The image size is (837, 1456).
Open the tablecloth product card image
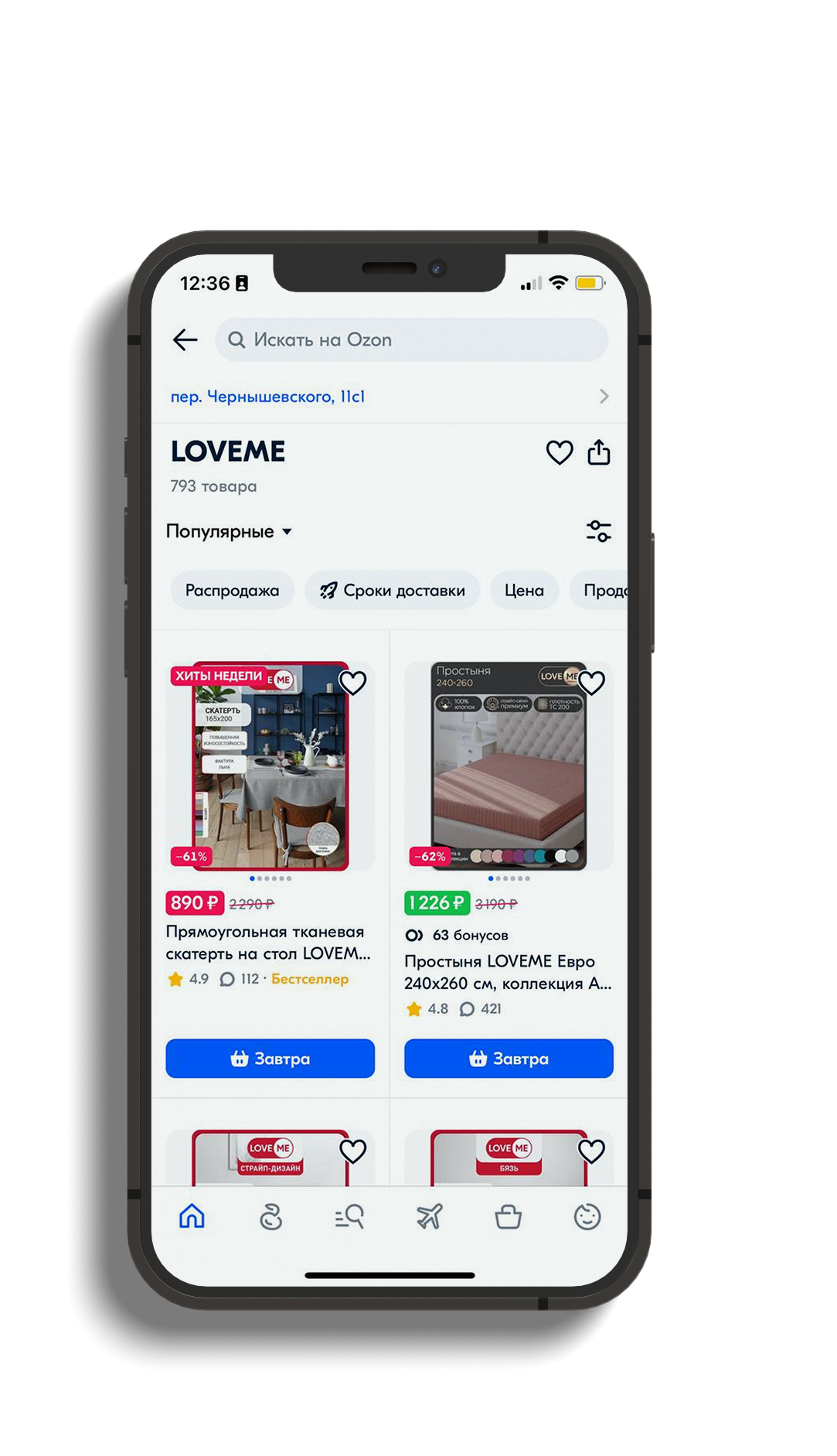270,766
